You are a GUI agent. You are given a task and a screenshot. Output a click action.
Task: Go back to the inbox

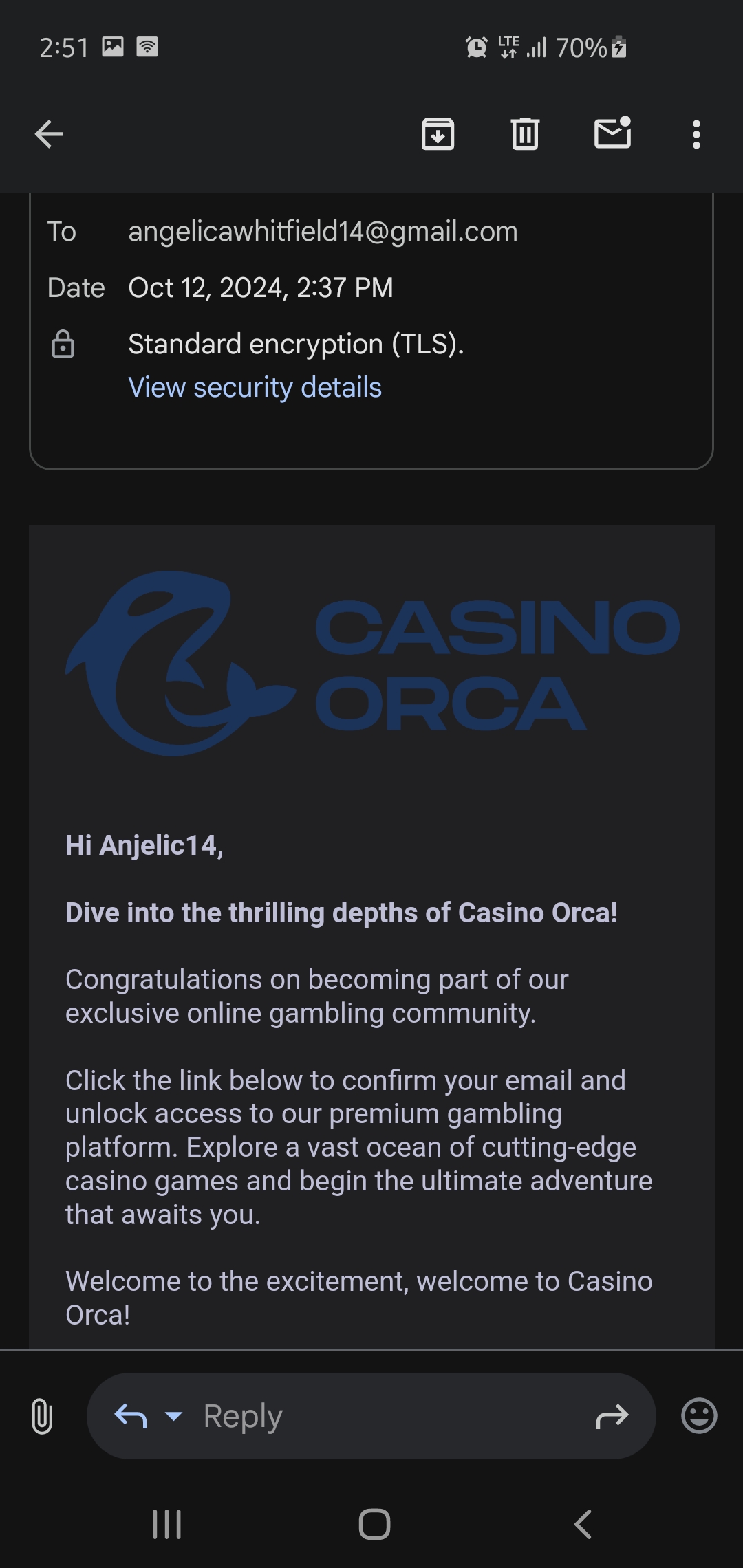[49, 134]
